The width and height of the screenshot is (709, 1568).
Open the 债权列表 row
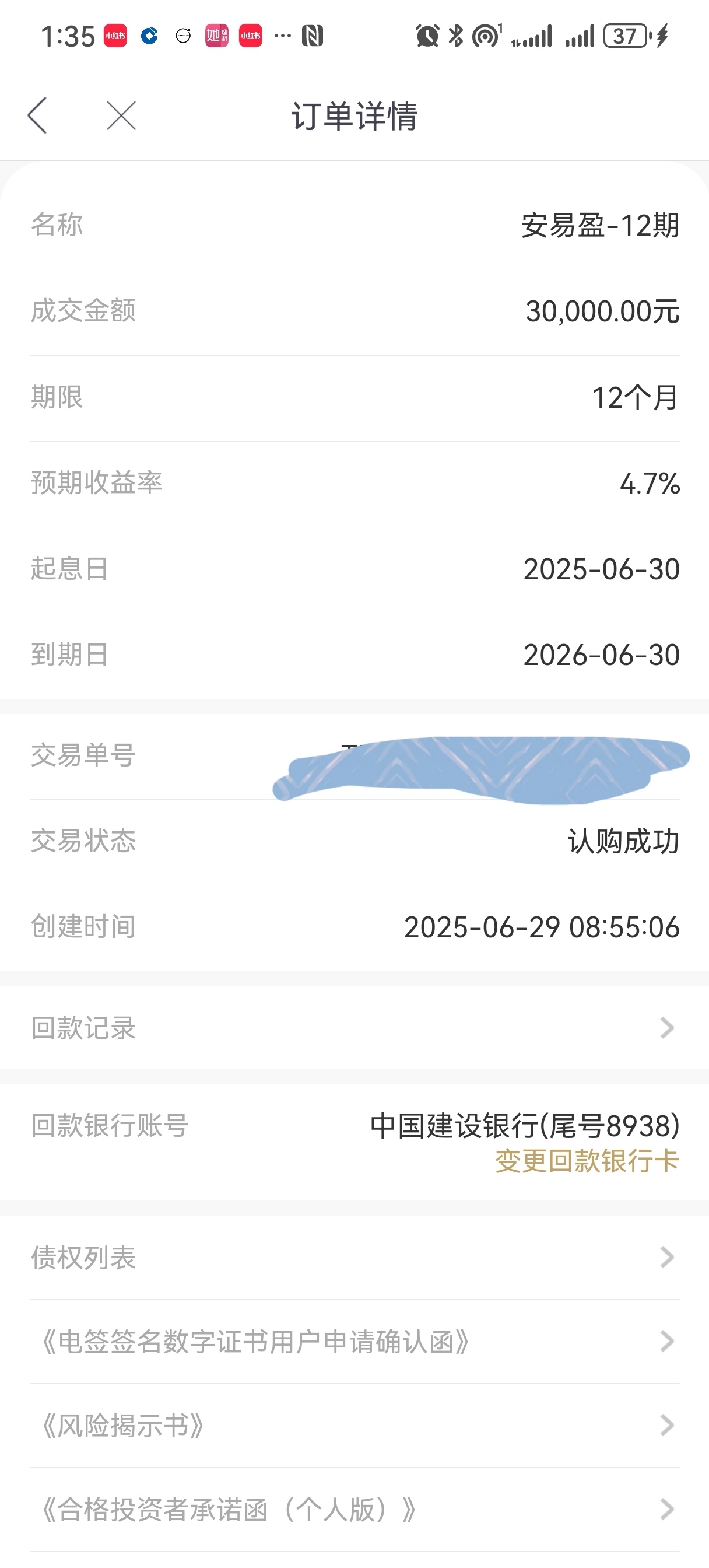coord(354,1258)
